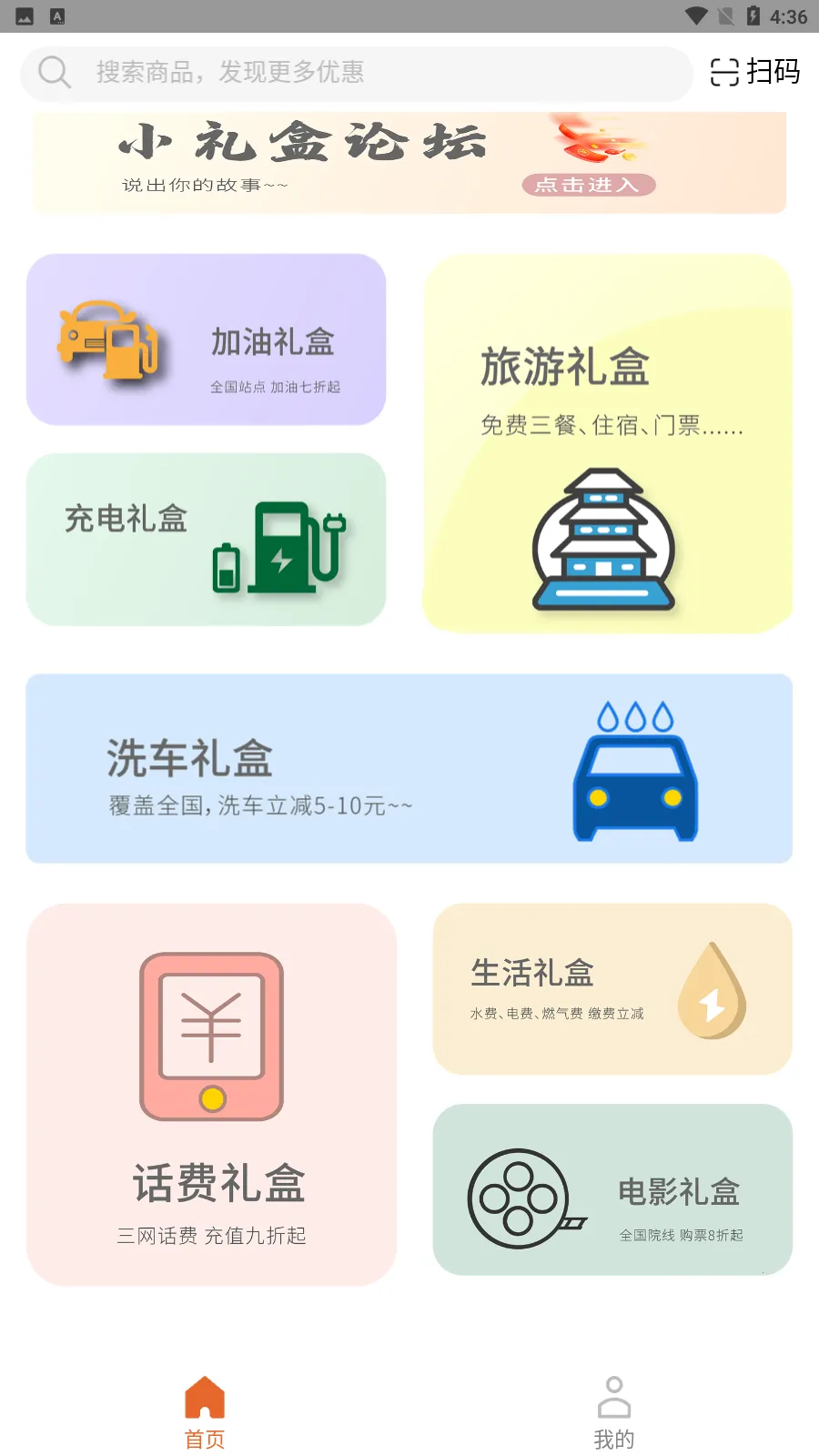
Task: View the 电影礼盒 card
Action: coord(612,1189)
